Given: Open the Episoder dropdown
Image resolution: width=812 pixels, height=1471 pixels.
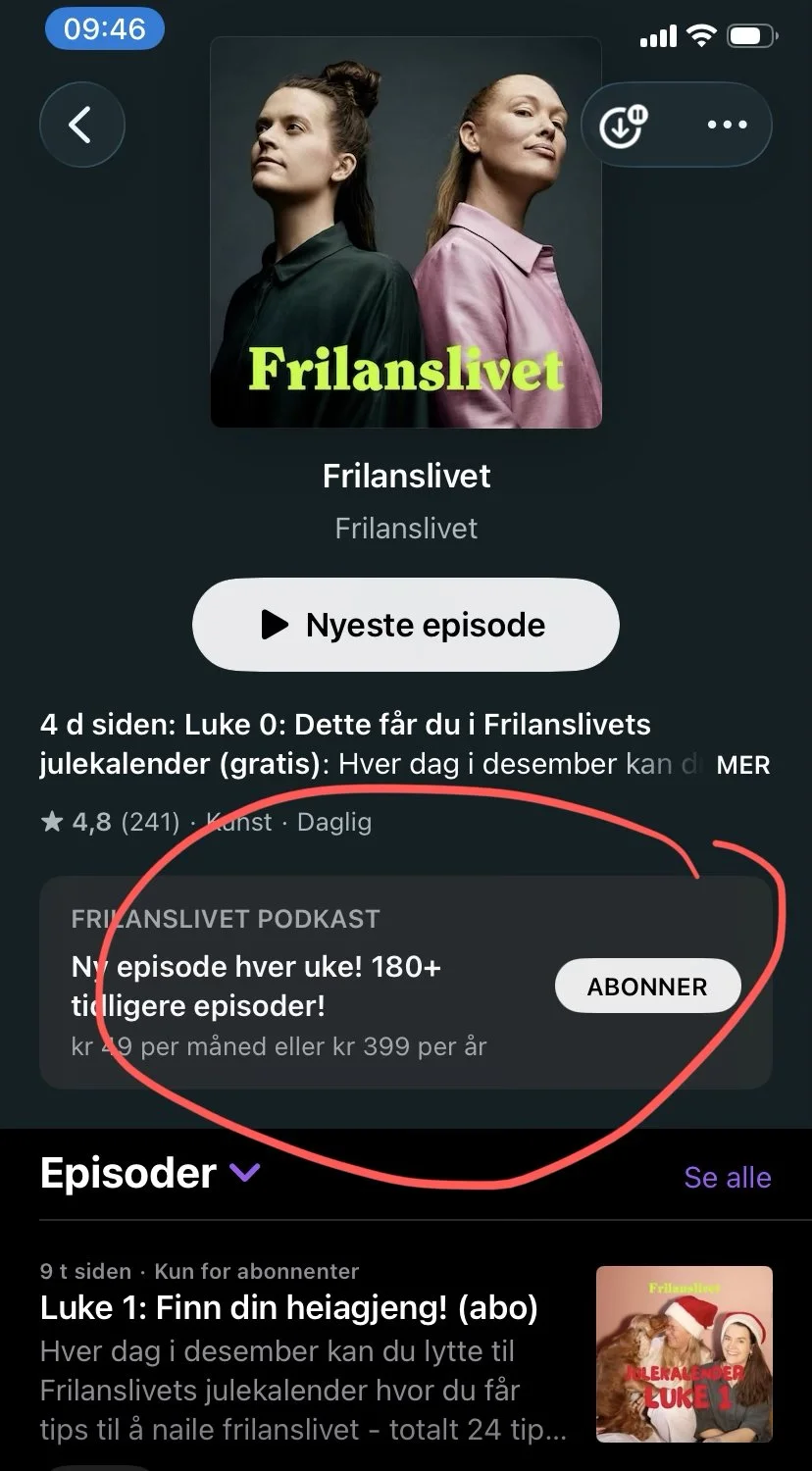Looking at the screenshot, I should click(244, 1173).
